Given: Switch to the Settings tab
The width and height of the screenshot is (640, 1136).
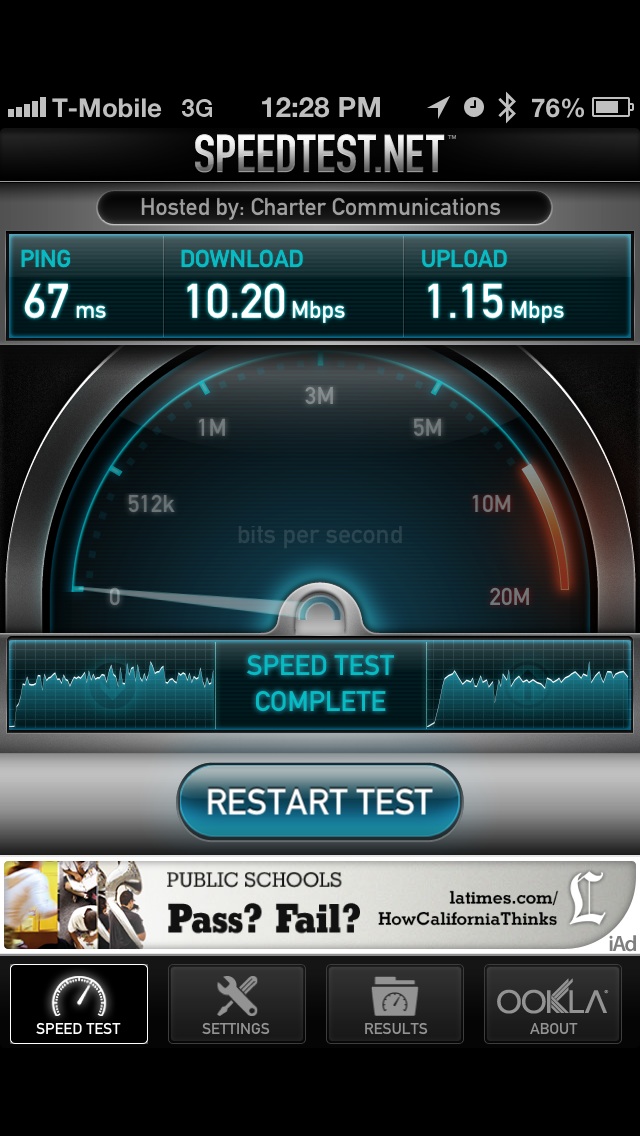Looking at the screenshot, I should point(236,1003).
